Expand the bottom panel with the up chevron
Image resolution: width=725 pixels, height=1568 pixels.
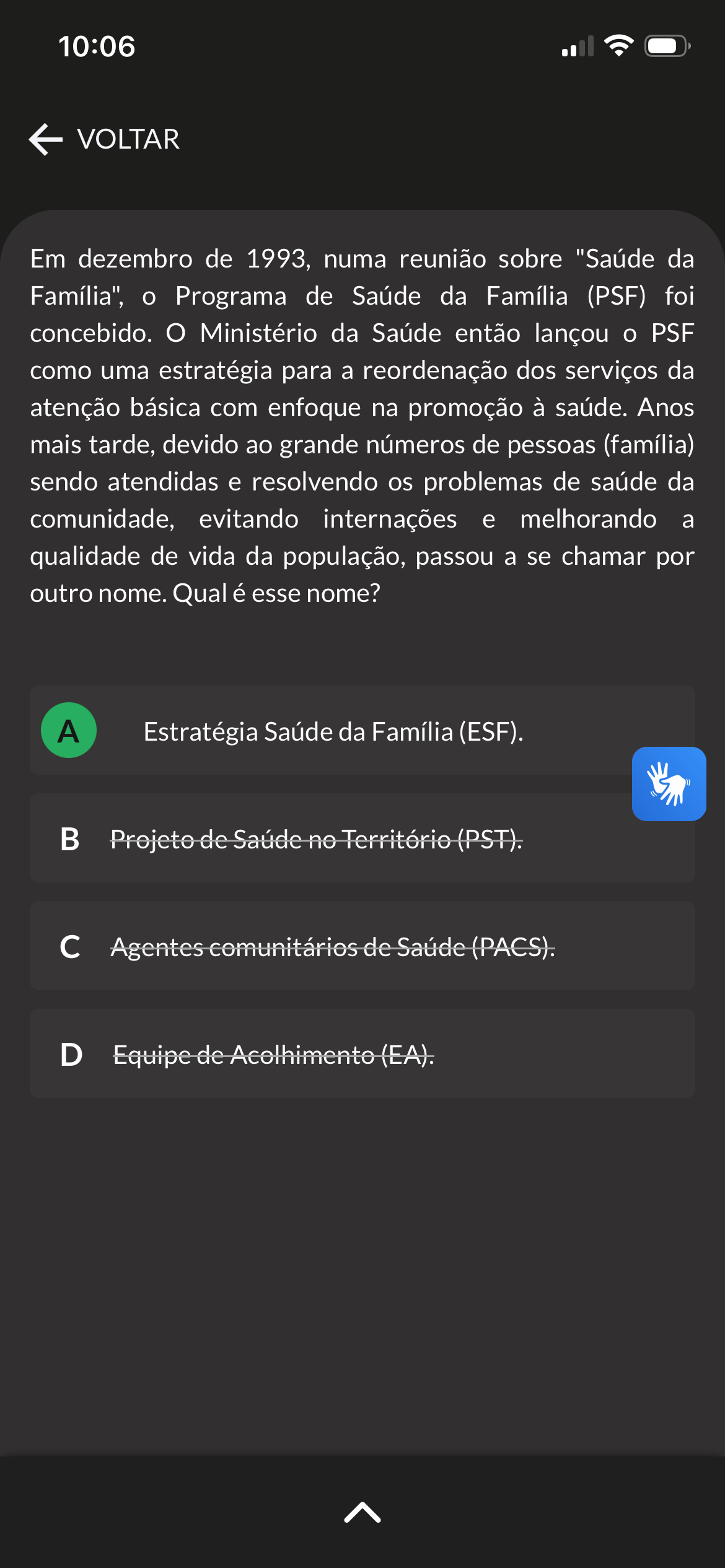point(362,1512)
